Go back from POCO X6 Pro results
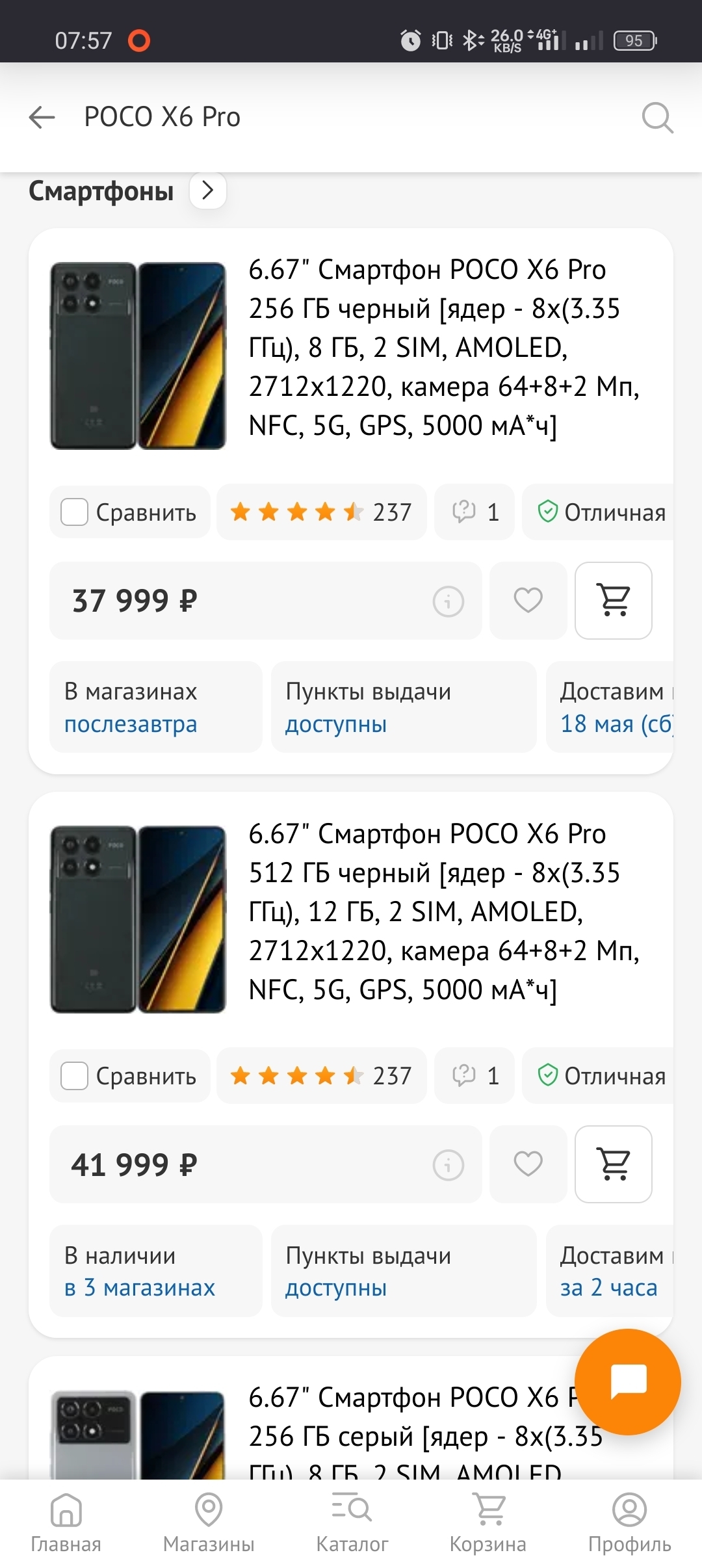702x1568 pixels. click(x=42, y=118)
